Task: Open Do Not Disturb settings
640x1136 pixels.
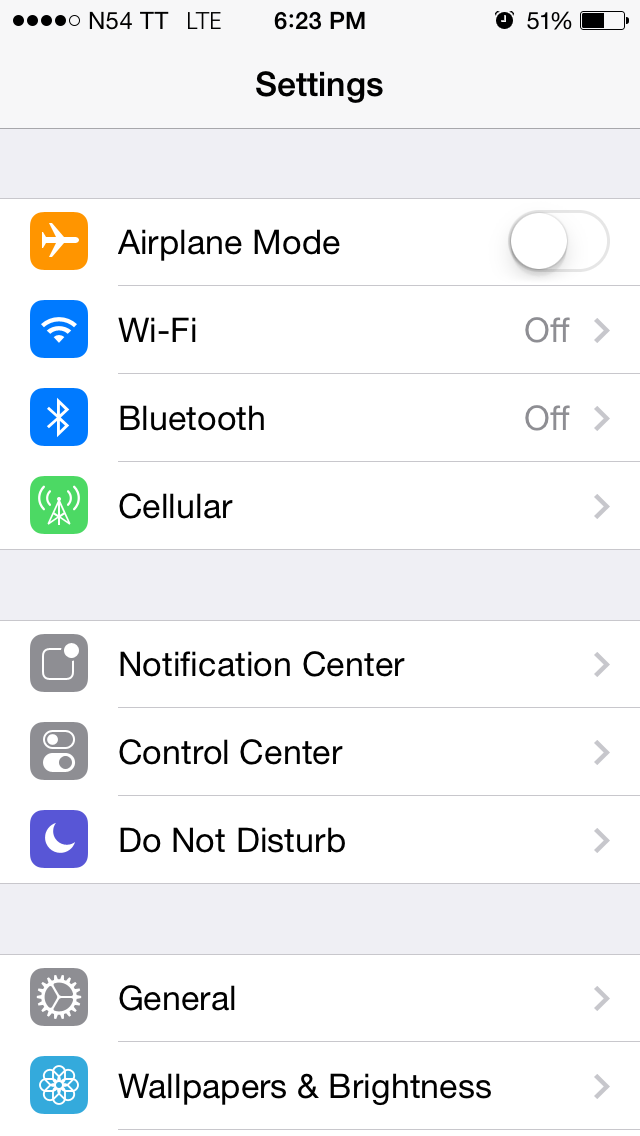Action: coord(320,840)
